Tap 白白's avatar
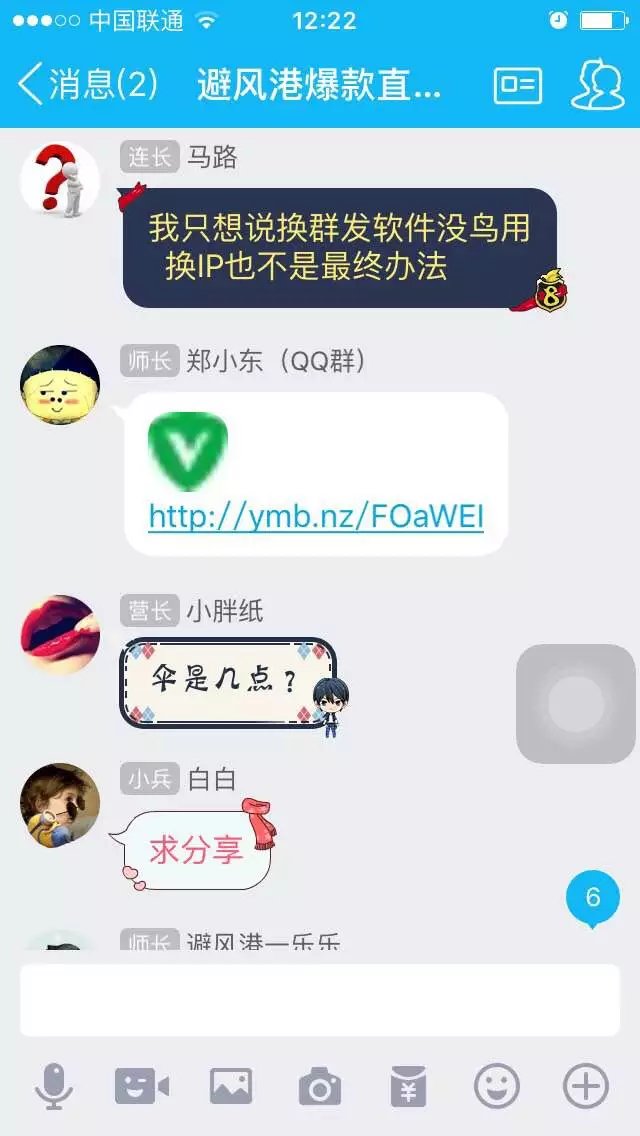Screen dimensions: 640x1136 tap(60, 806)
